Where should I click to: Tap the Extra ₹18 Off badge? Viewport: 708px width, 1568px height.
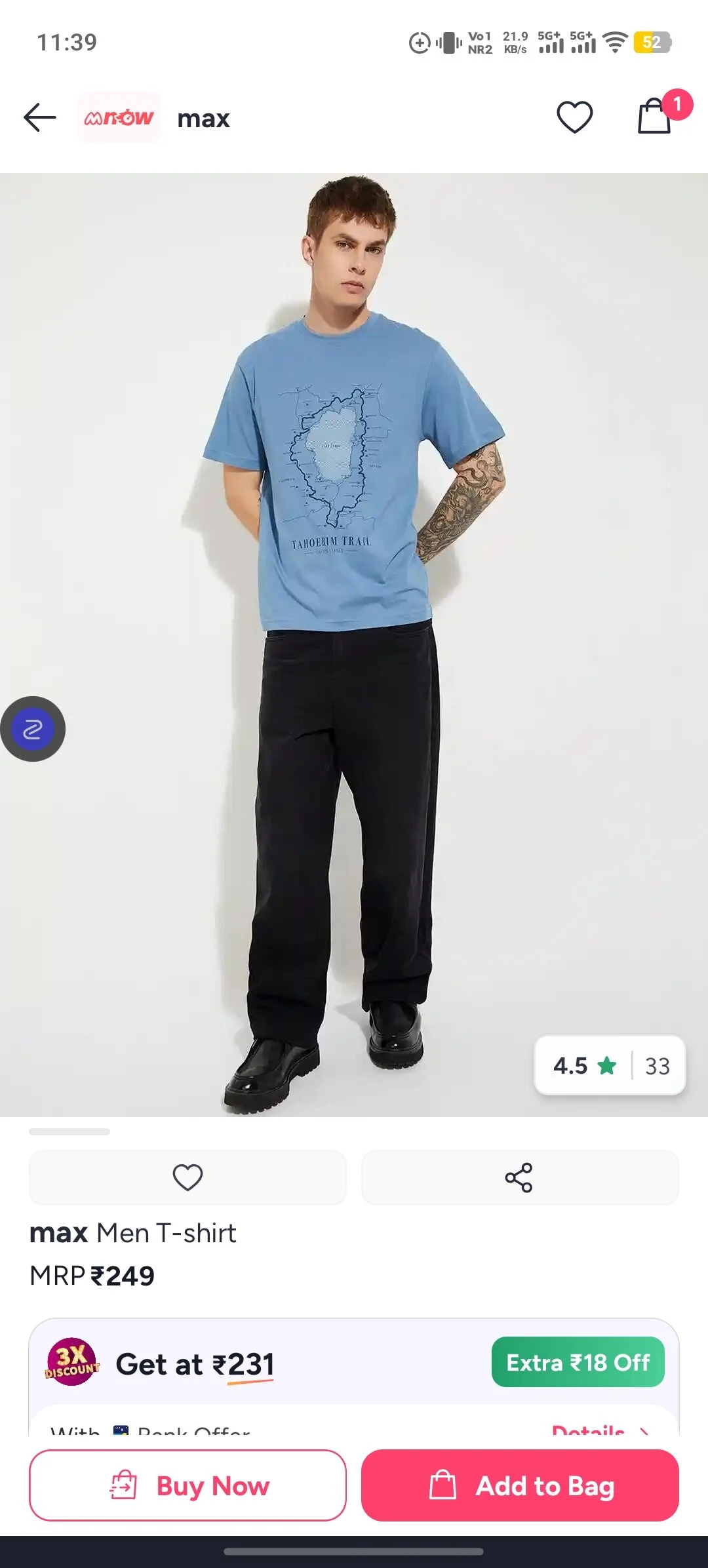pos(578,1362)
